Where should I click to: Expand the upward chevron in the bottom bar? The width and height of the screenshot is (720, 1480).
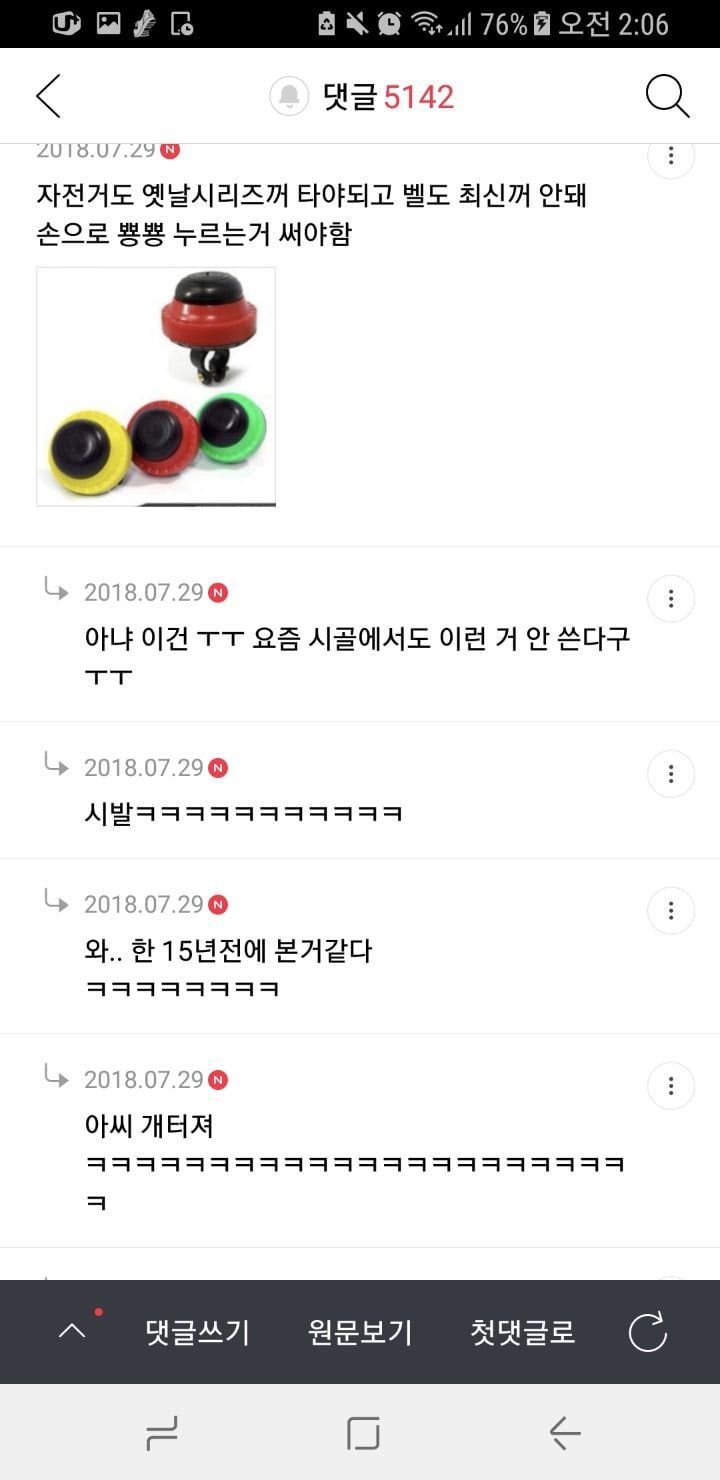73,1331
